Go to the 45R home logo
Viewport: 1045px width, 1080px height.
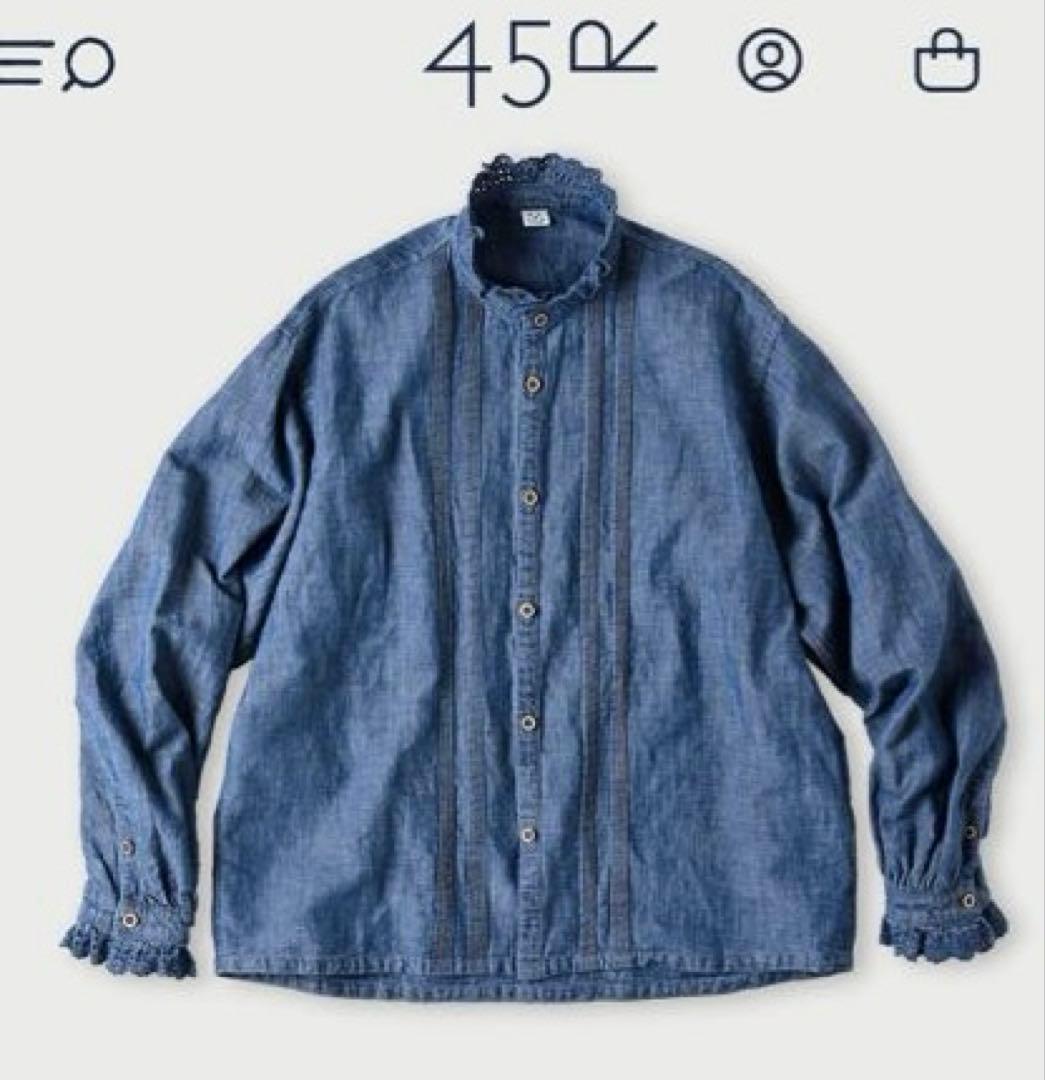pyautogui.click(x=539, y=64)
